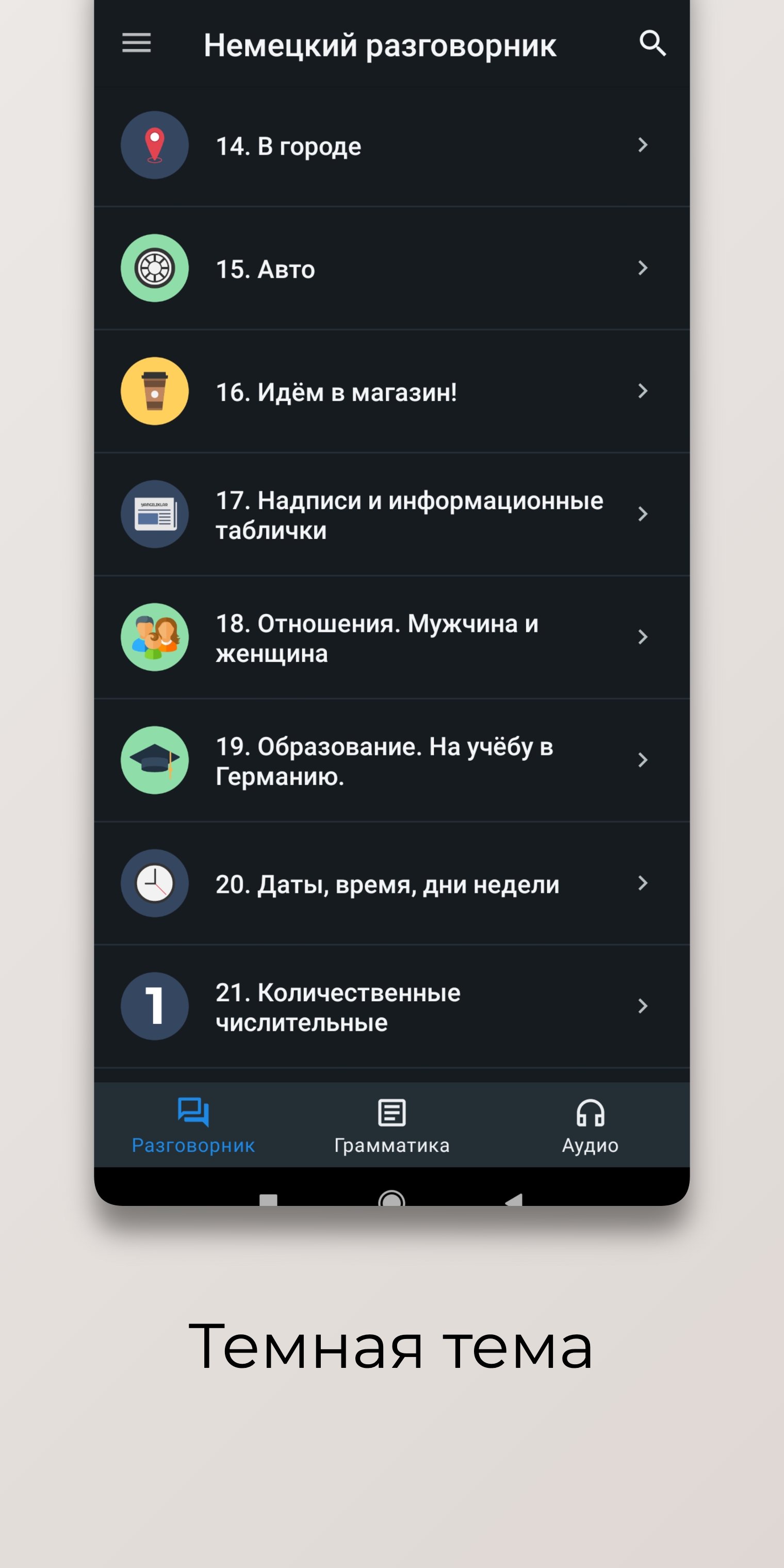Open topic 19. Образование. На учёбу в Германию
Screen dimensions: 784x1568
(396, 760)
